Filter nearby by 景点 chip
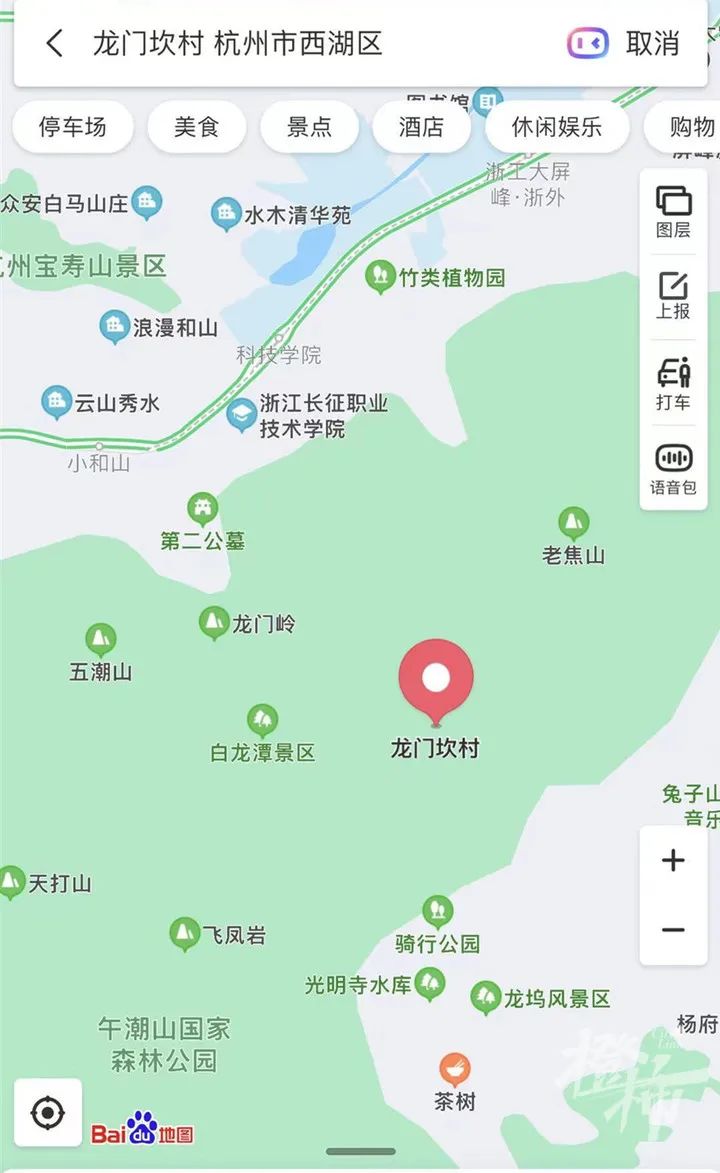Image resolution: width=720 pixels, height=1173 pixels. coord(309,127)
